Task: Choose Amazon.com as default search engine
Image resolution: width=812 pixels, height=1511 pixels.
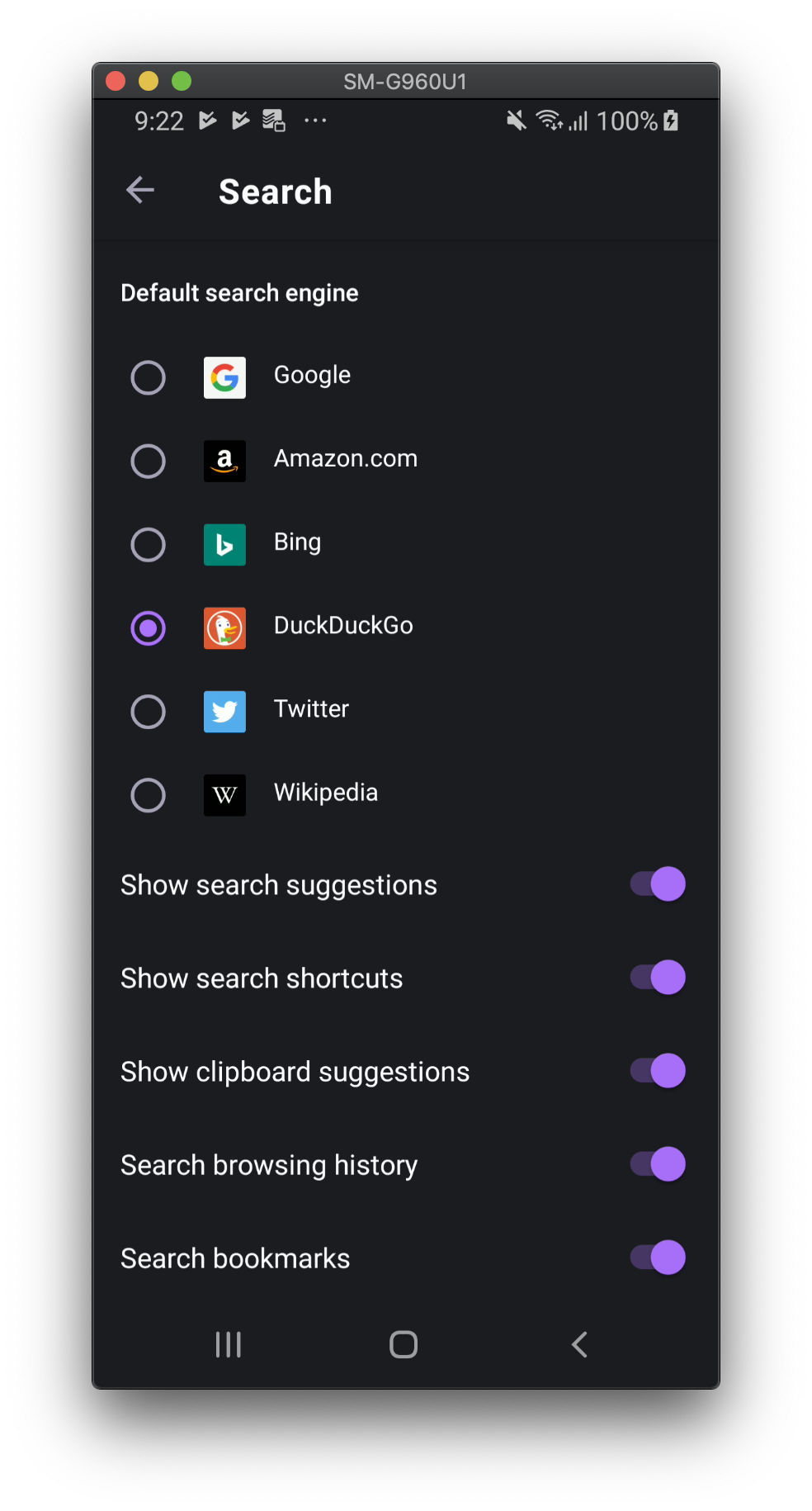Action: click(x=149, y=461)
